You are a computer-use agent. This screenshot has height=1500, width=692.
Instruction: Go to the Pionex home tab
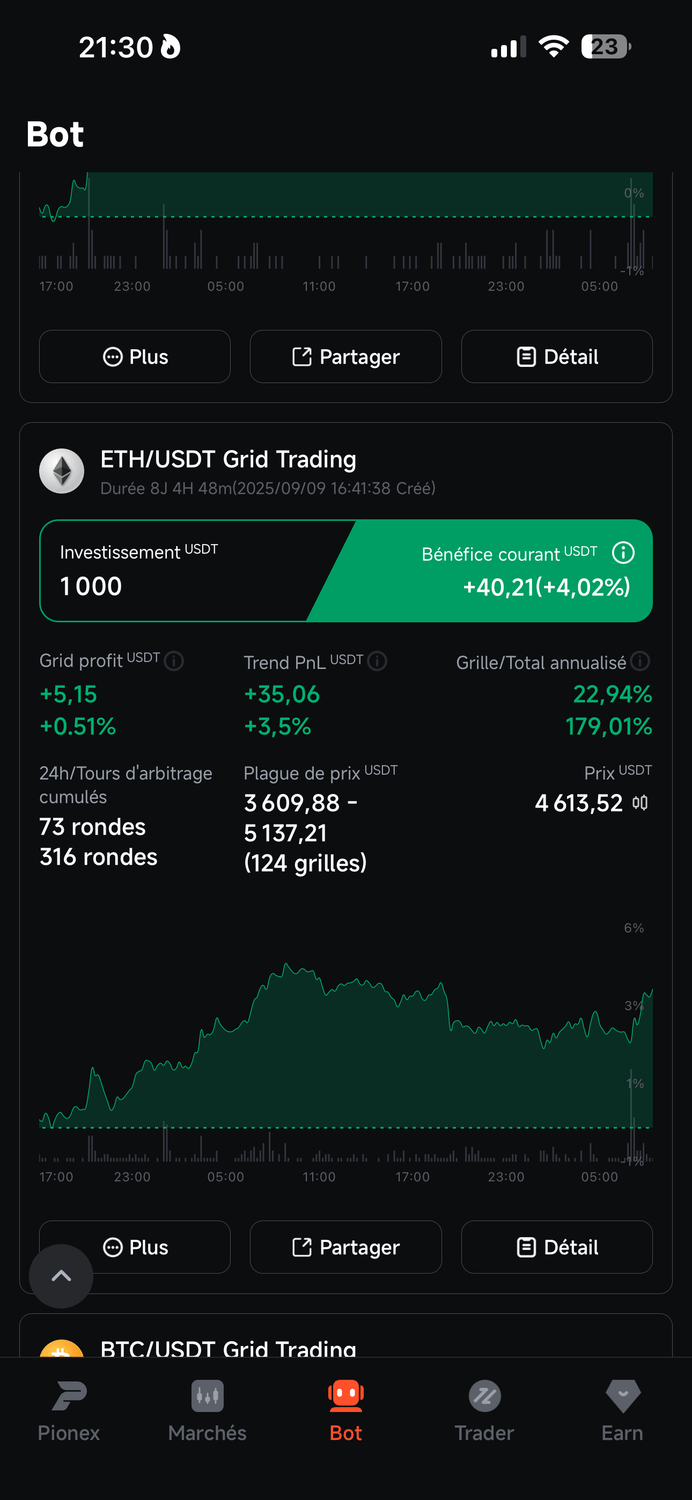click(x=69, y=1410)
